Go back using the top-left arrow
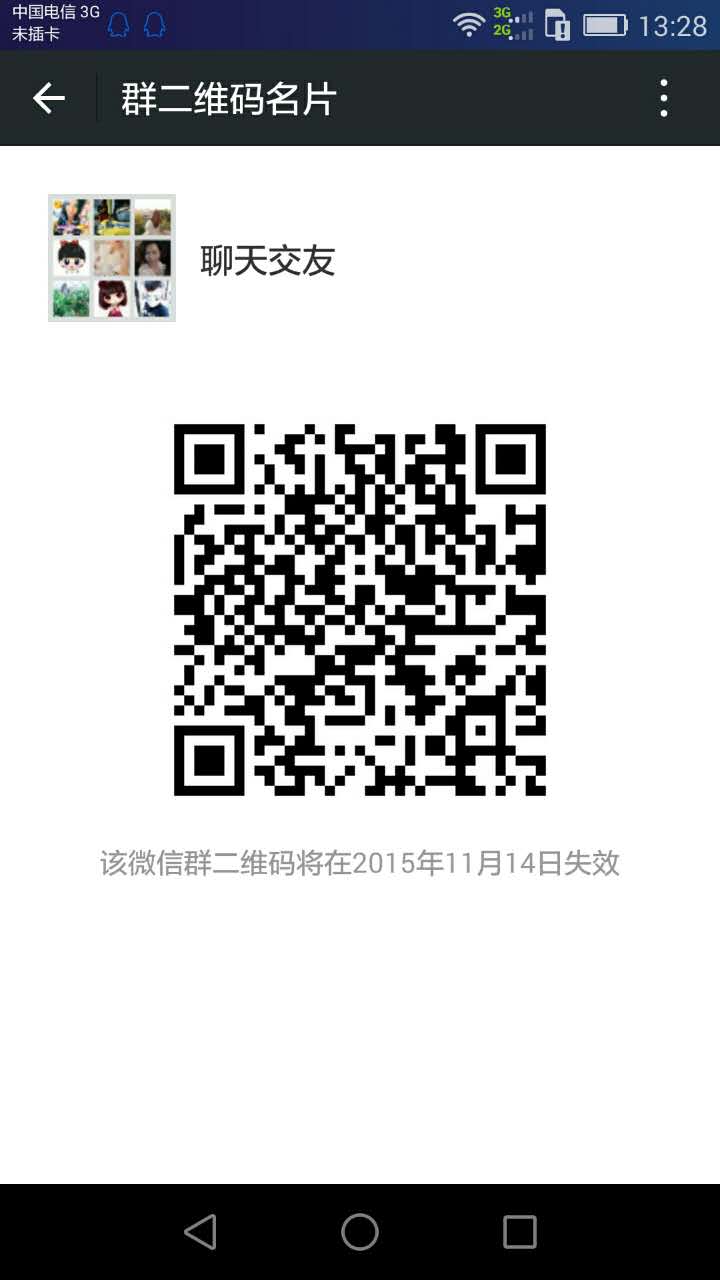Viewport: 720px width, 1280px height. 48,98
